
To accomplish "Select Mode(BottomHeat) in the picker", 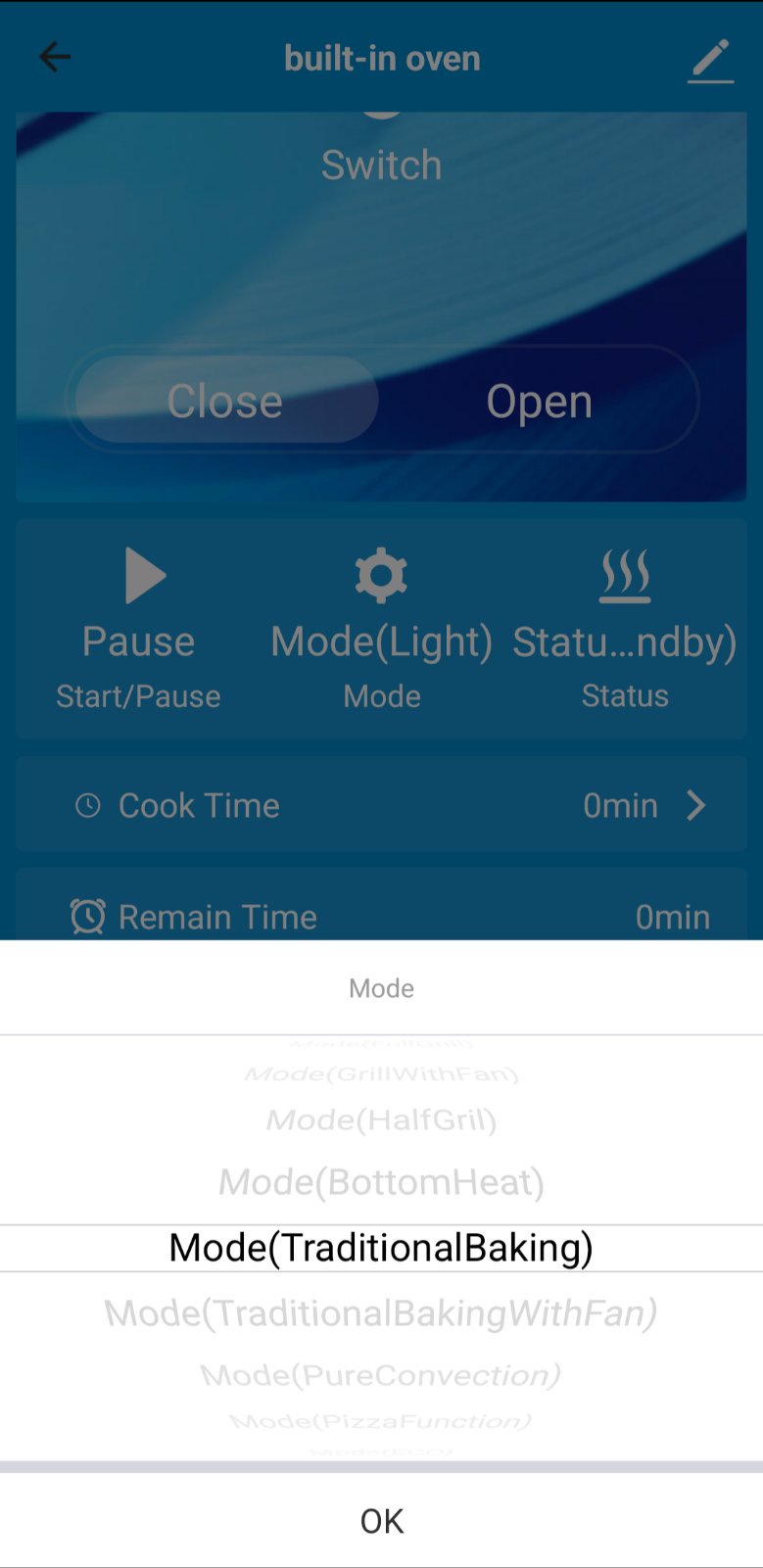I will (381, 1182).
